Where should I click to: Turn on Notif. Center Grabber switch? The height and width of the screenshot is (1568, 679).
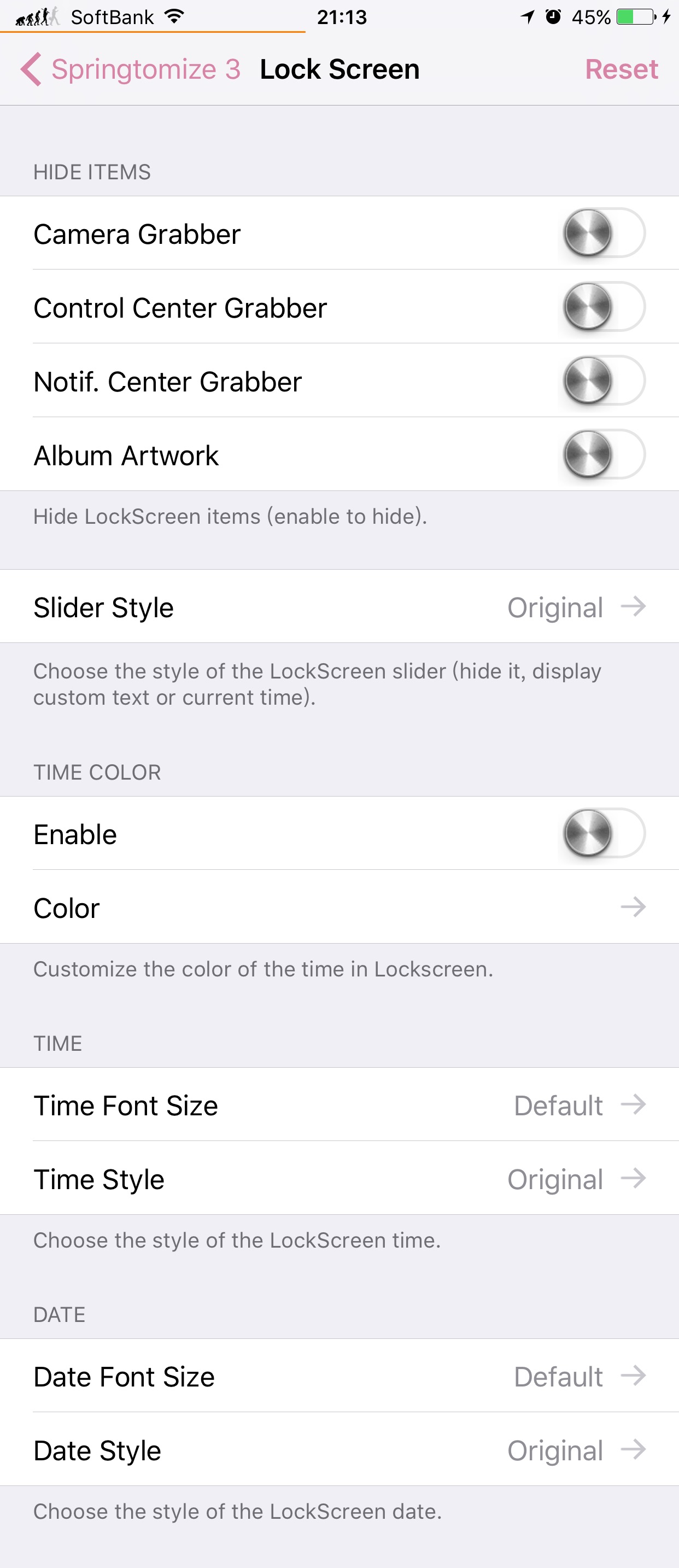point(601,381)
